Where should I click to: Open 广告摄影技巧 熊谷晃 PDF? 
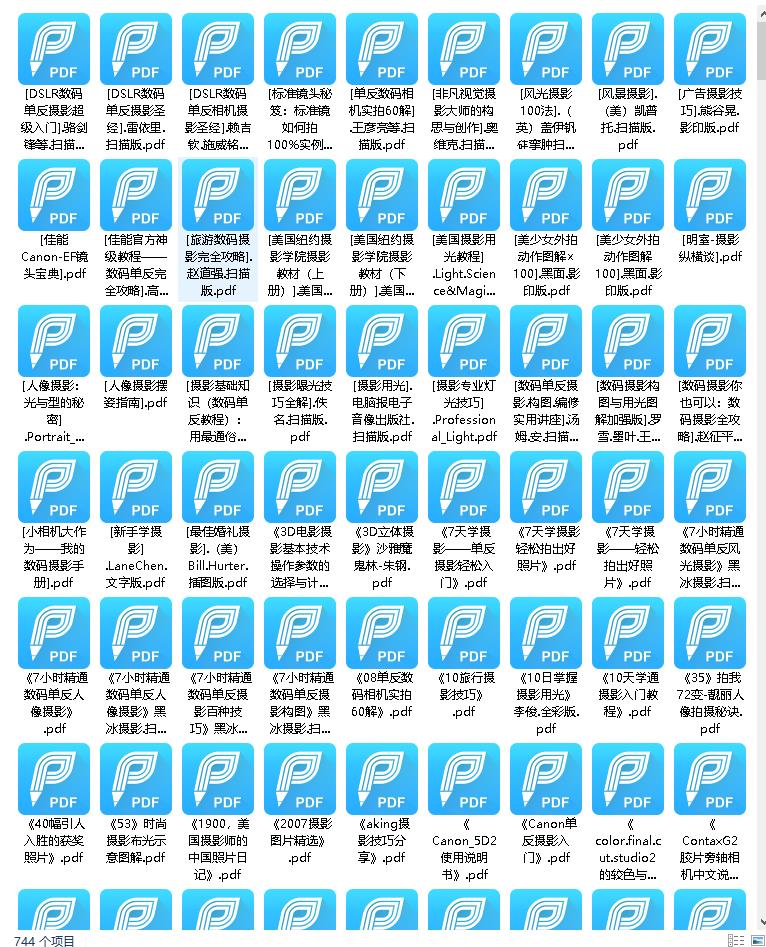(x=710, y=49)
